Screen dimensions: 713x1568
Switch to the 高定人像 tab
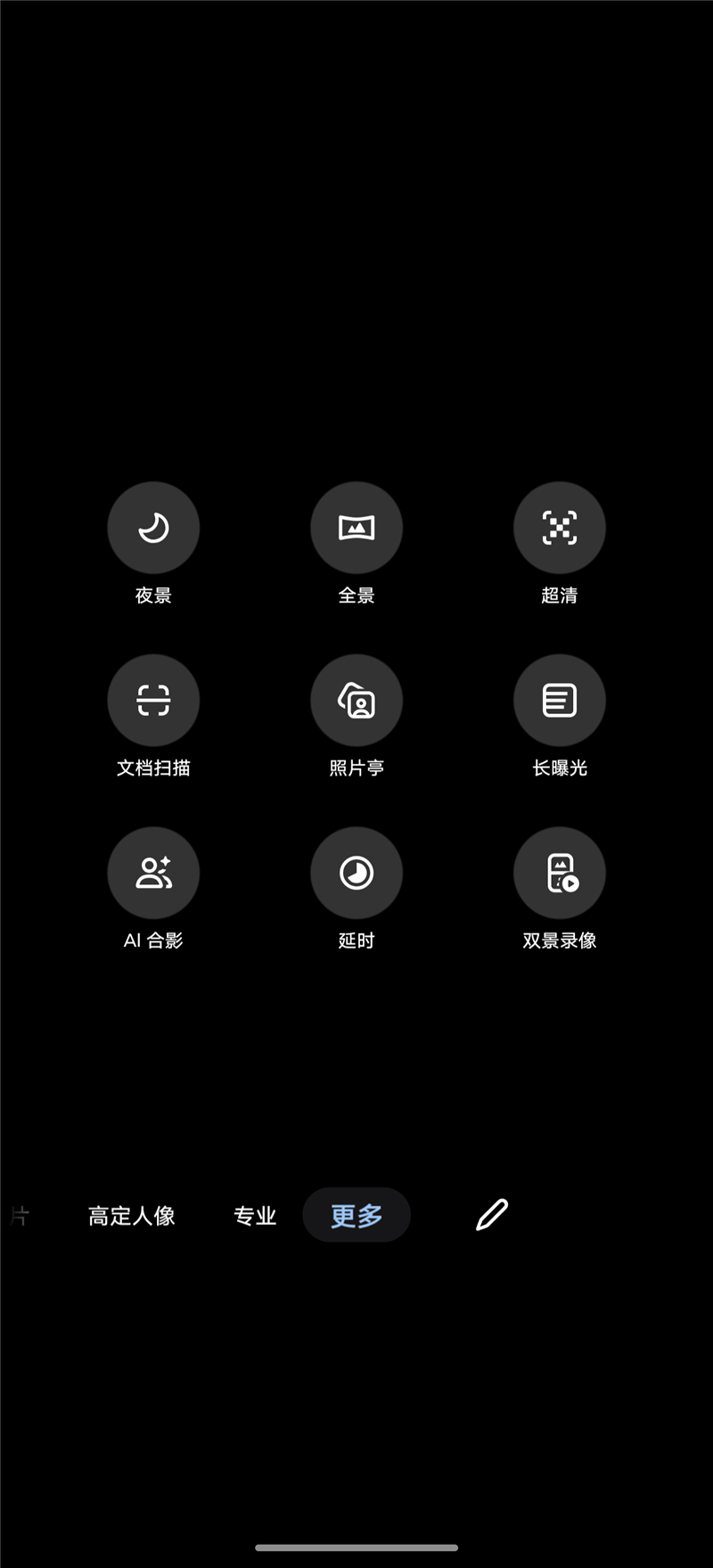click(132, 1216)
